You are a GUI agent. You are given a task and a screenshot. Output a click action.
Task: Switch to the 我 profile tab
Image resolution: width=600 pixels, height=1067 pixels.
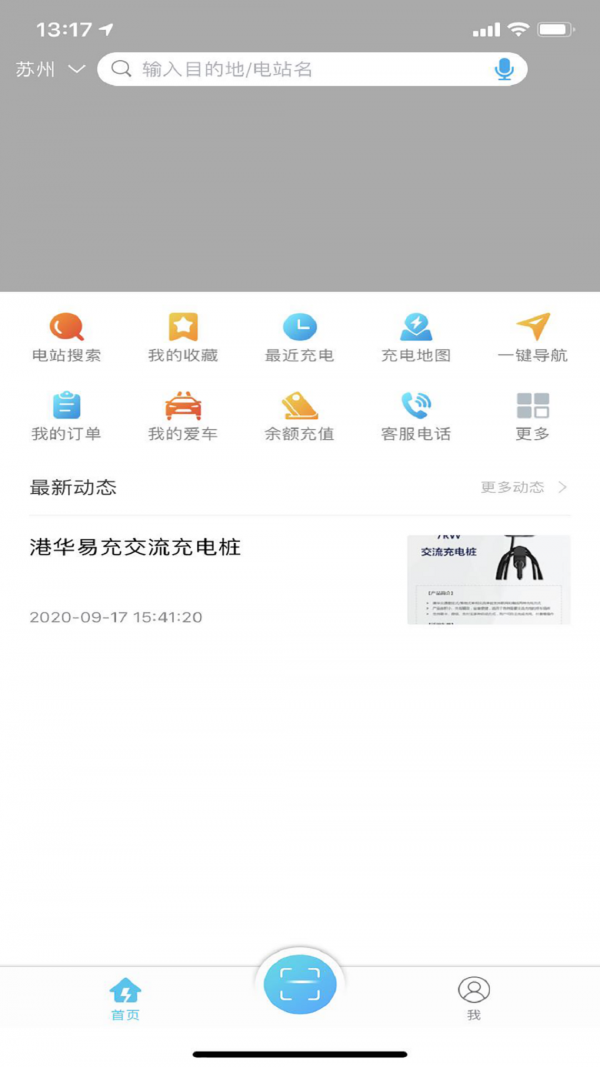click(474, 999)
